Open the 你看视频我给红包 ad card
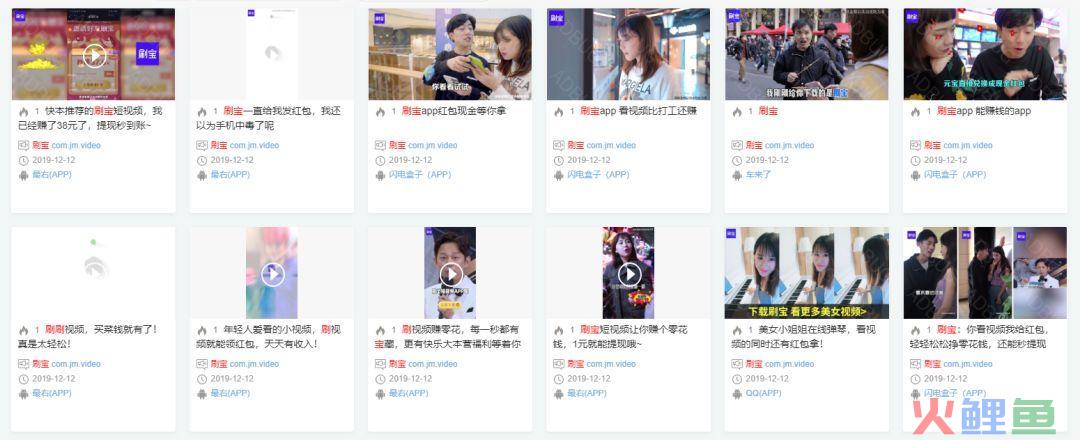This screenshot has width=1080, height=440. (984, 272)
